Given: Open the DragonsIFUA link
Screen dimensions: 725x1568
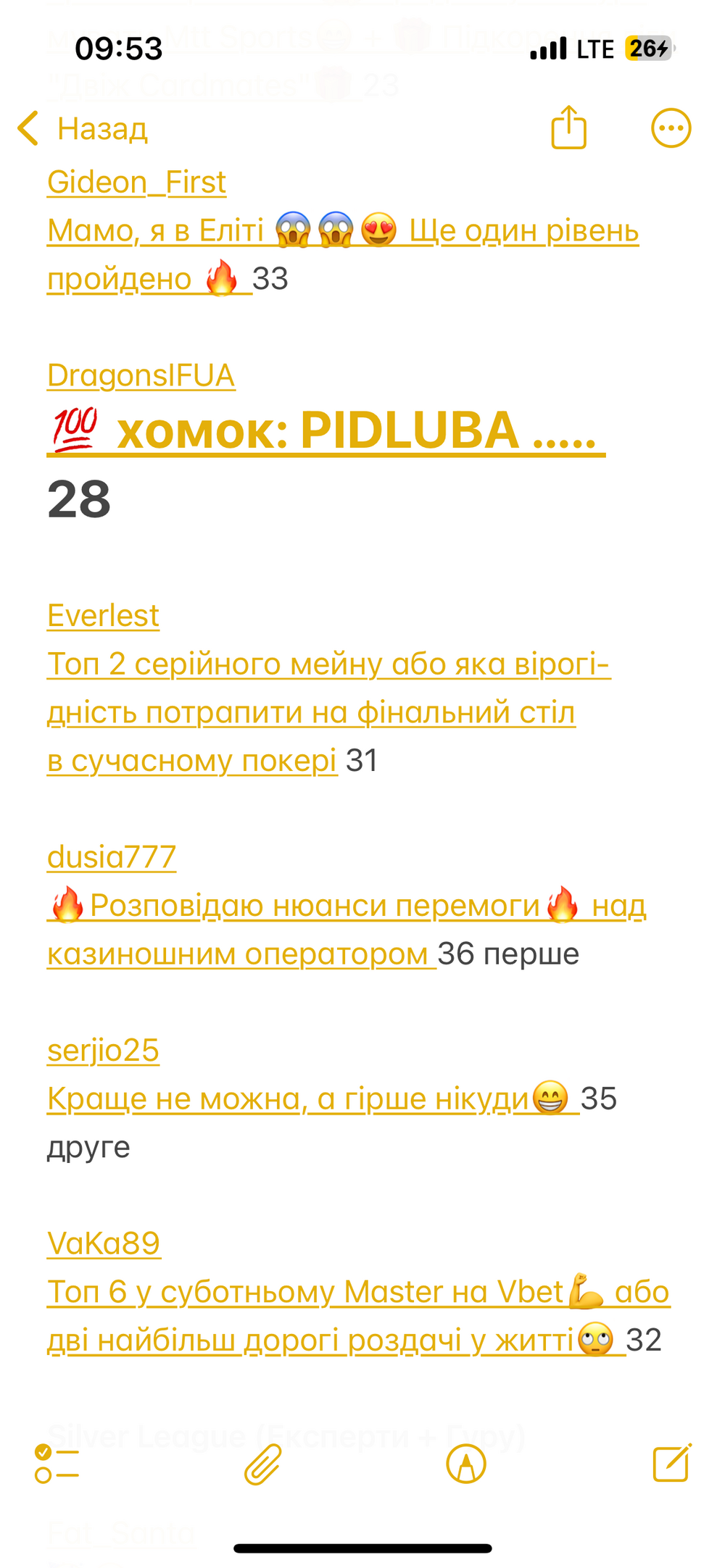Looking at the screenshot, I should tap(141, 375).
